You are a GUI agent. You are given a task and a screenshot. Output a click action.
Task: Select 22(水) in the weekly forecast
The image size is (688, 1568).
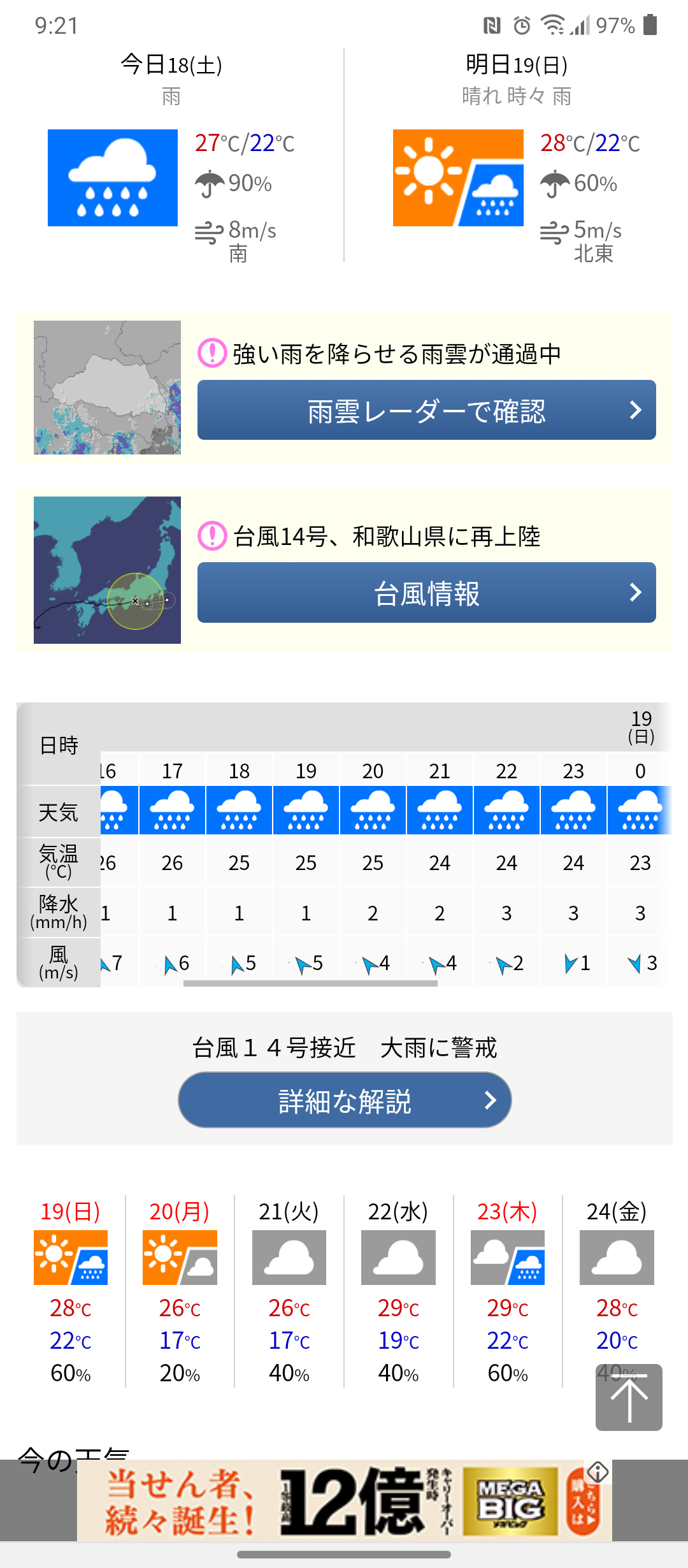click(x=399, y=1291)
